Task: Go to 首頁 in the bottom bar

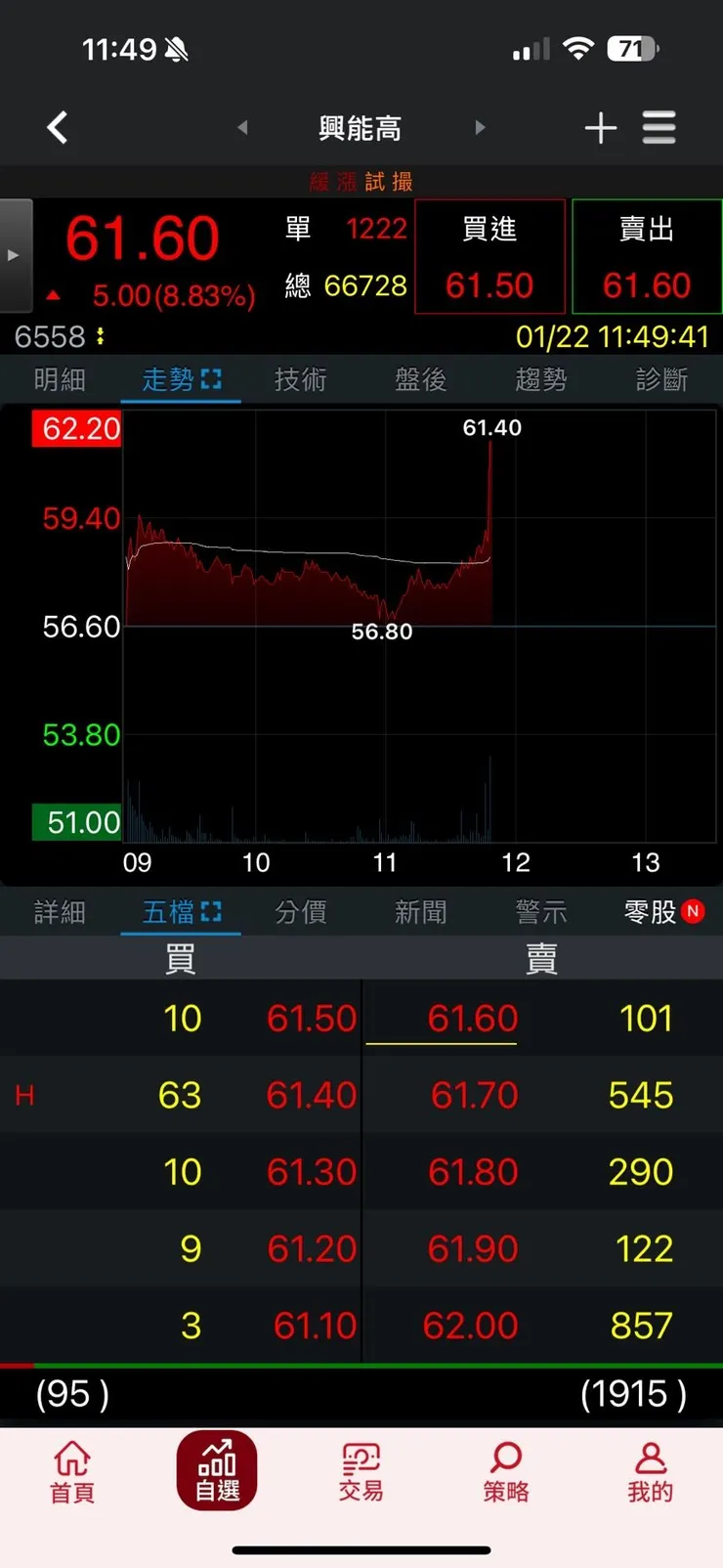Action: tap(72, 1471)
